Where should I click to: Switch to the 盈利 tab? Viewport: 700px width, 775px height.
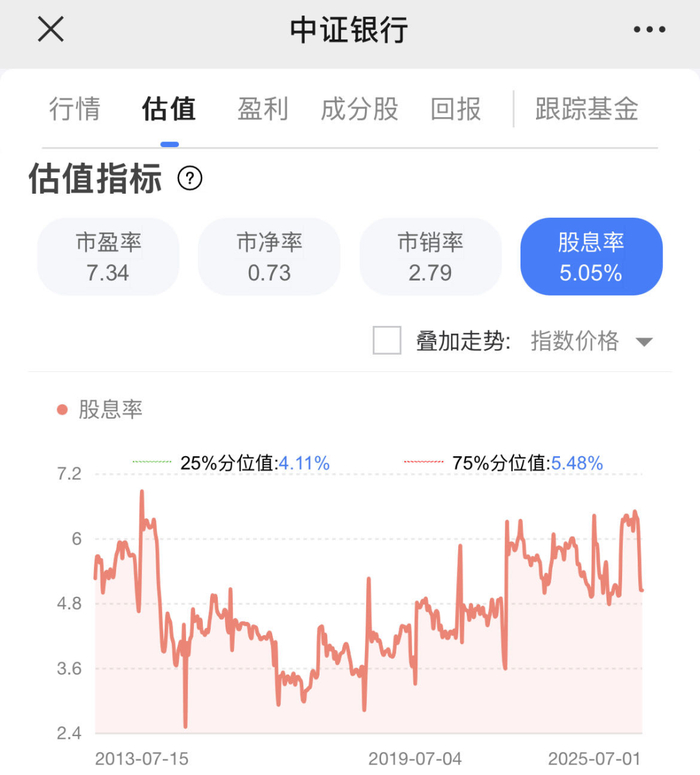[x=263, y=109]
